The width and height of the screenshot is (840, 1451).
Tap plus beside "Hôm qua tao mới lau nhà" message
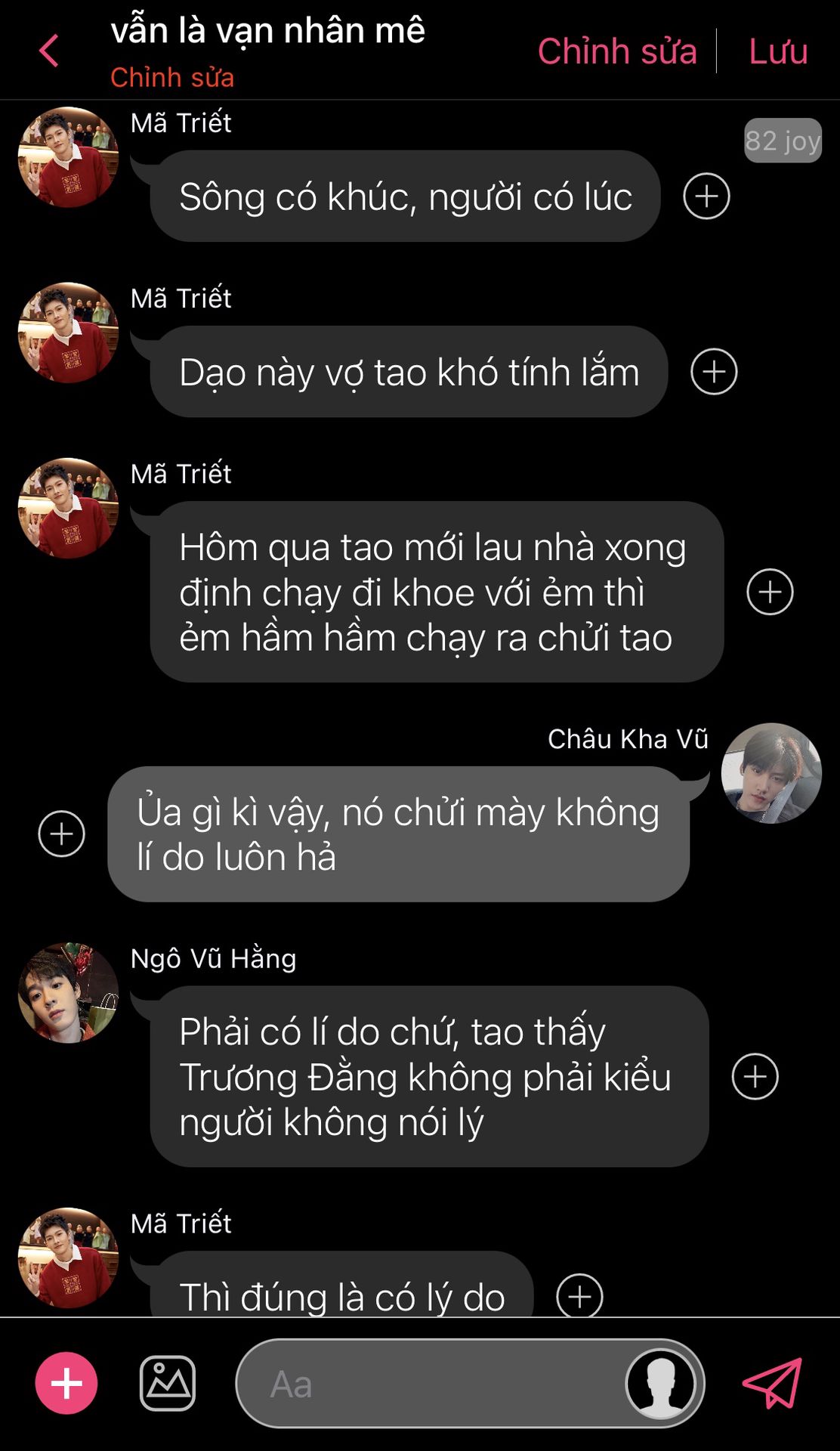[x=770, y=592]
